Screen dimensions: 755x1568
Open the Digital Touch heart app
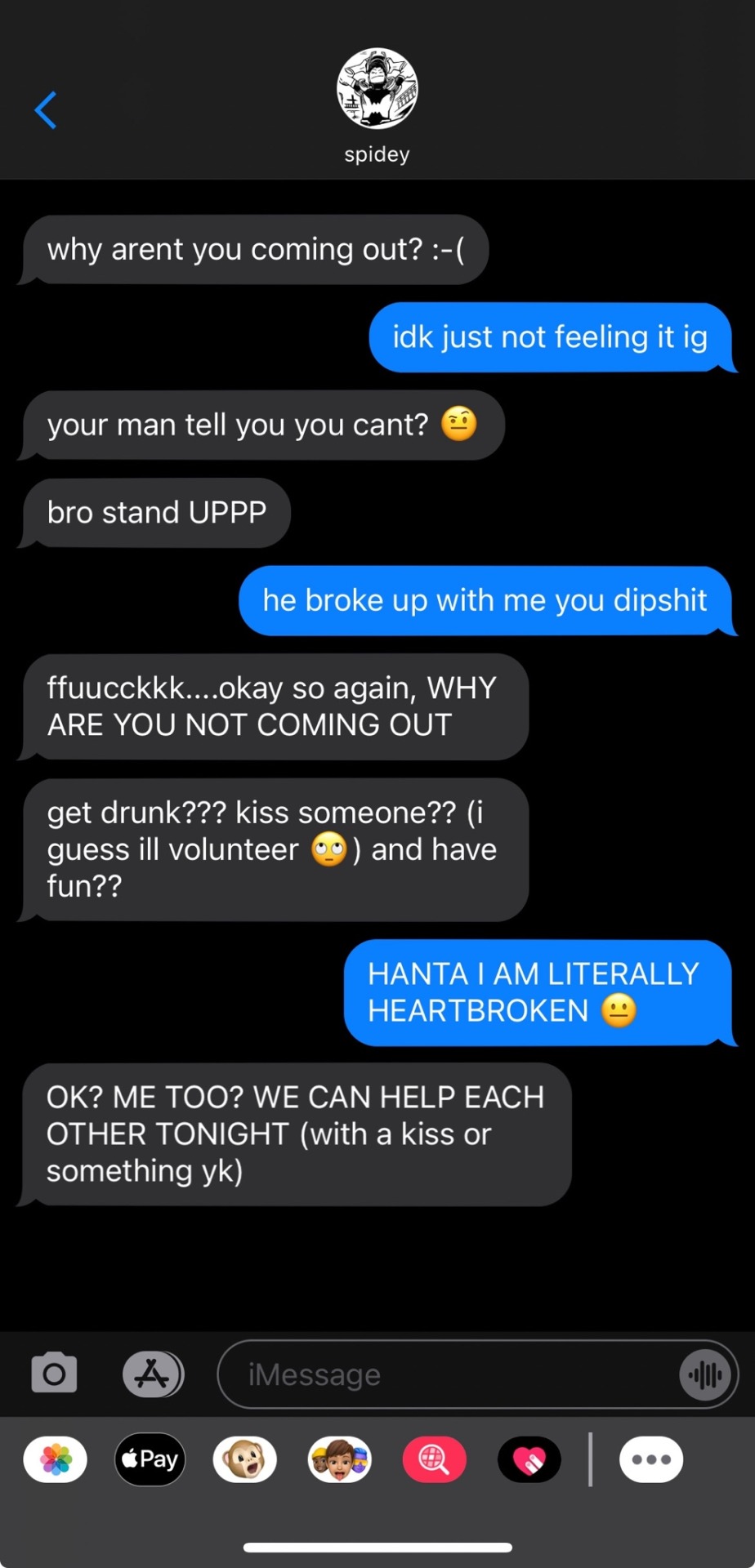coord(529,1459)
